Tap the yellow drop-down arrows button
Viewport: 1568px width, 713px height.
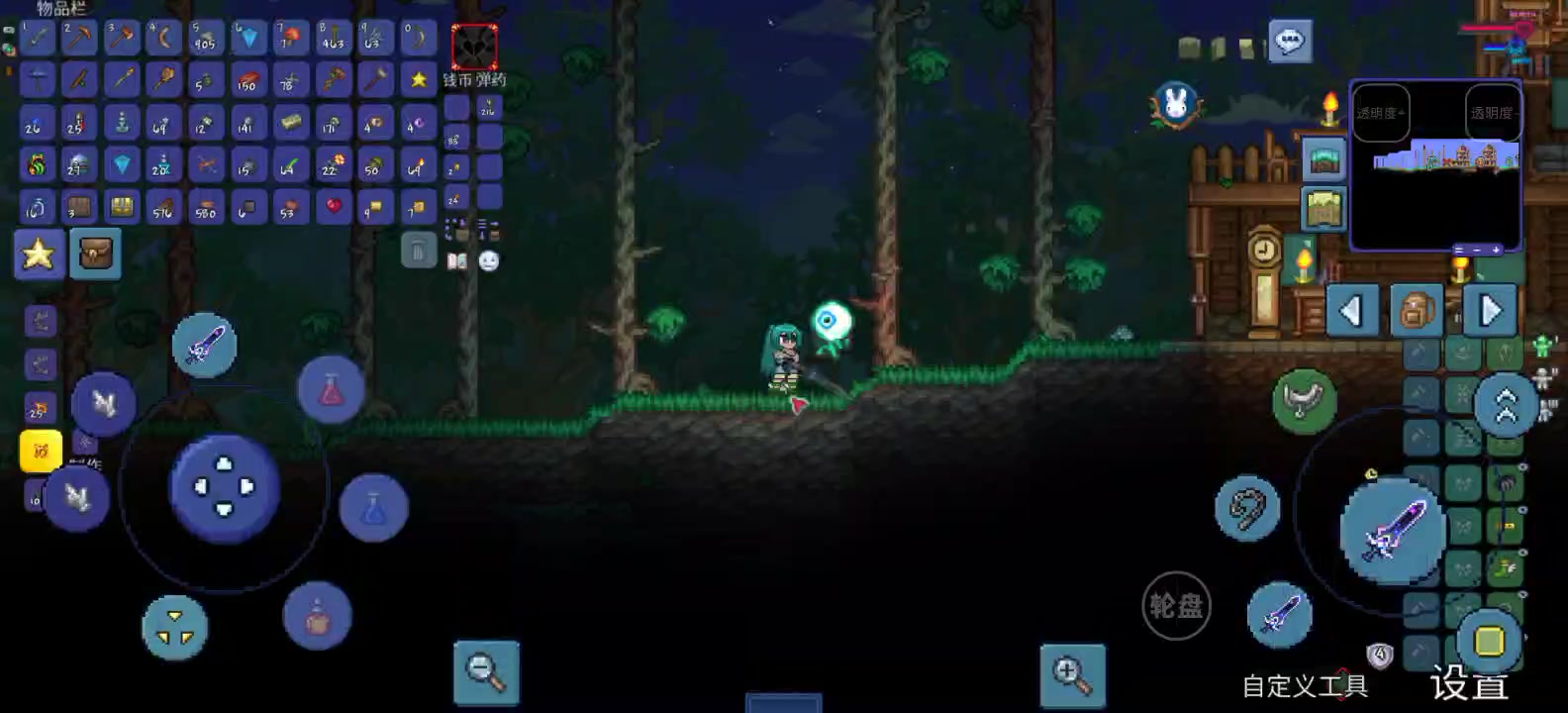(x=175, y=628)
